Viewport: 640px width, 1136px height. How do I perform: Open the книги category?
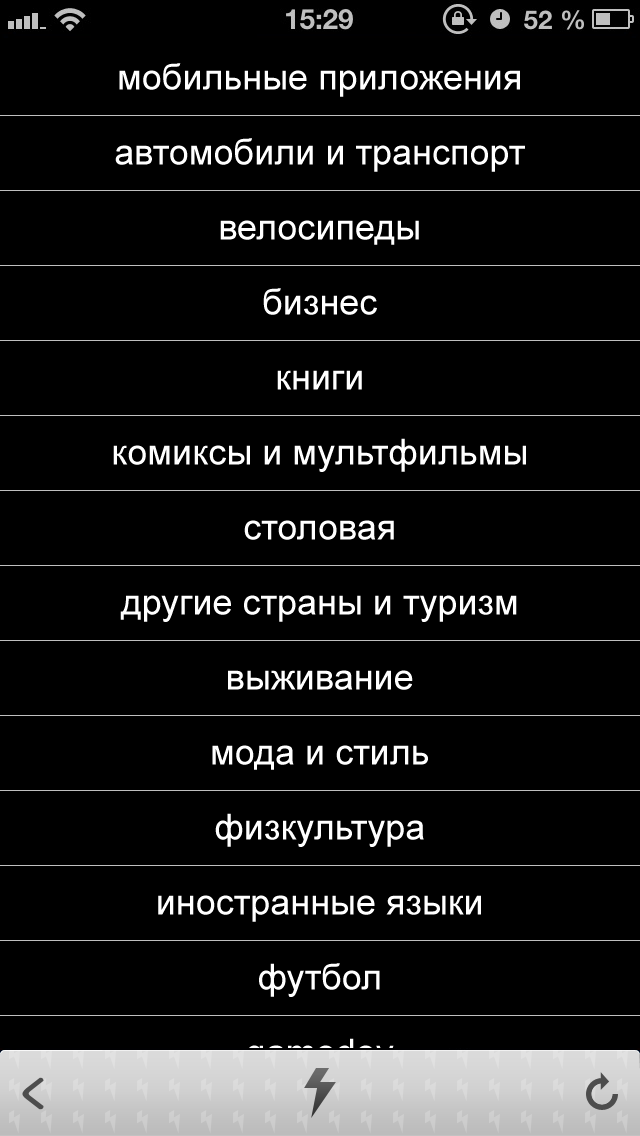[x=320, y=378]
